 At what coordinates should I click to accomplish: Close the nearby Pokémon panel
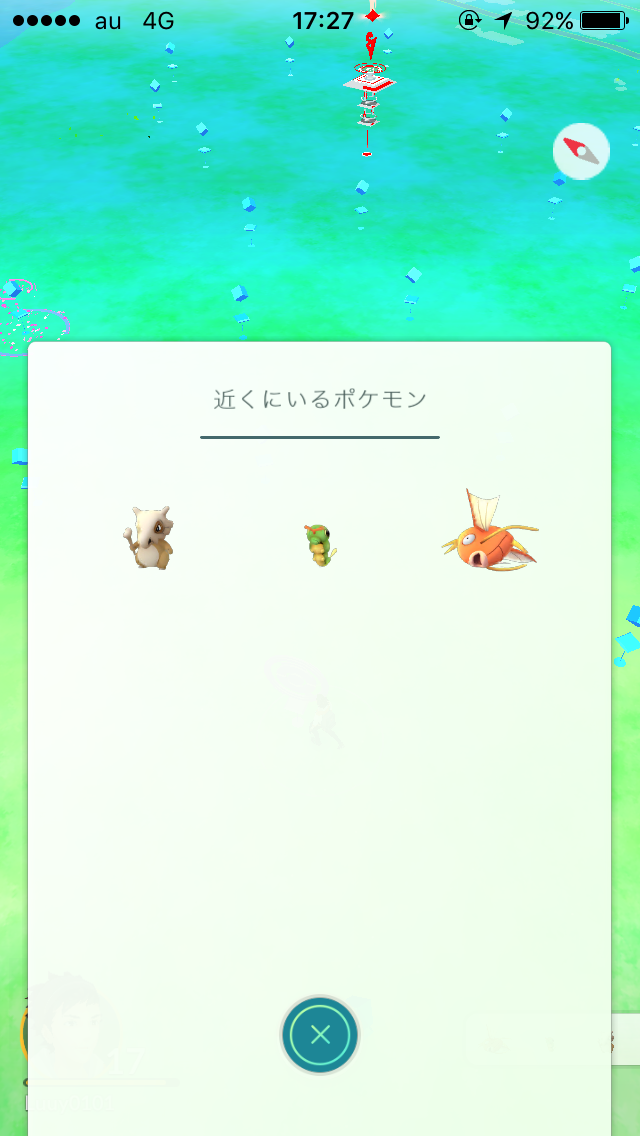pos(320,1034)
